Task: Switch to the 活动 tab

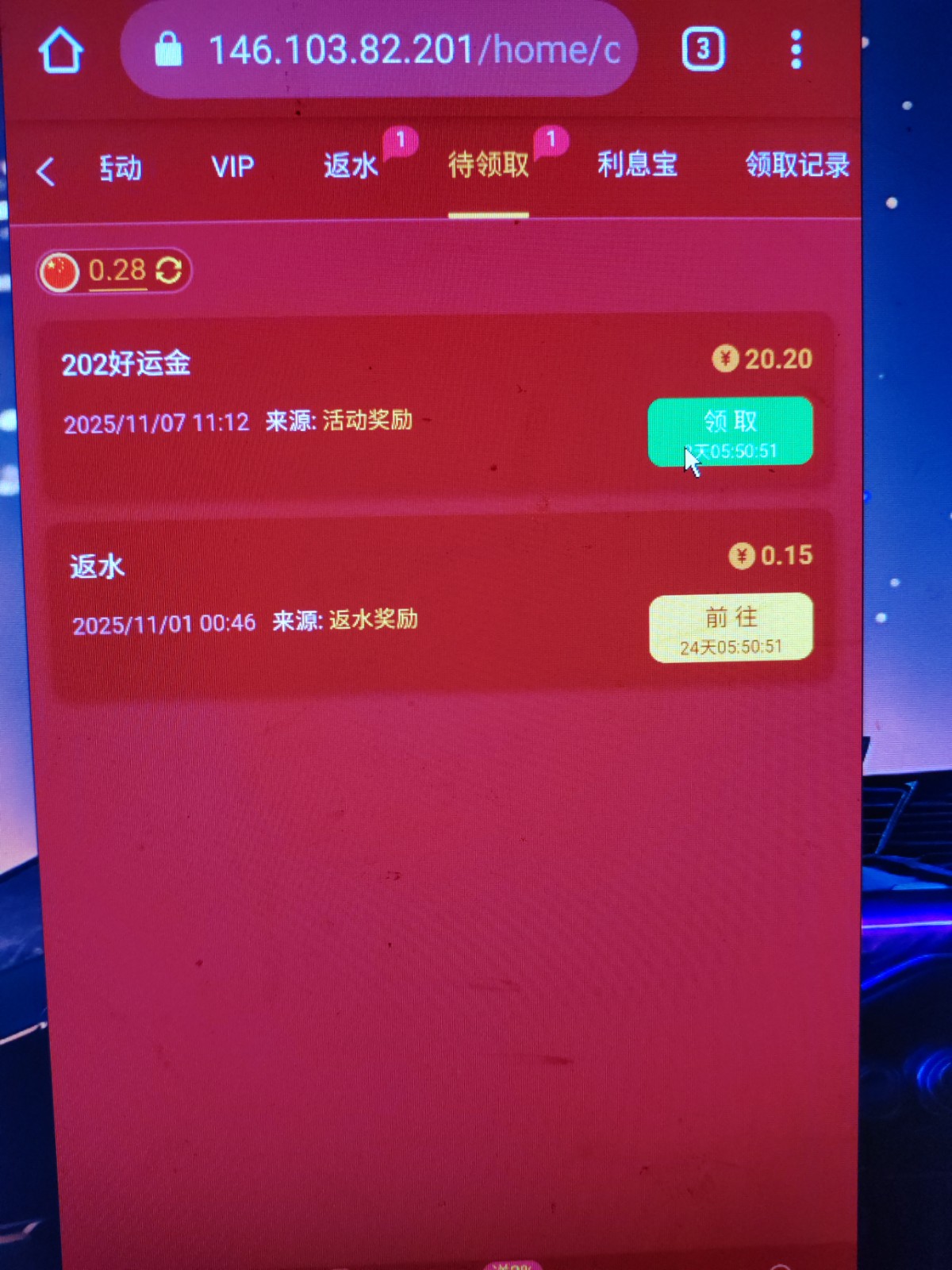Action: (121, 167)
